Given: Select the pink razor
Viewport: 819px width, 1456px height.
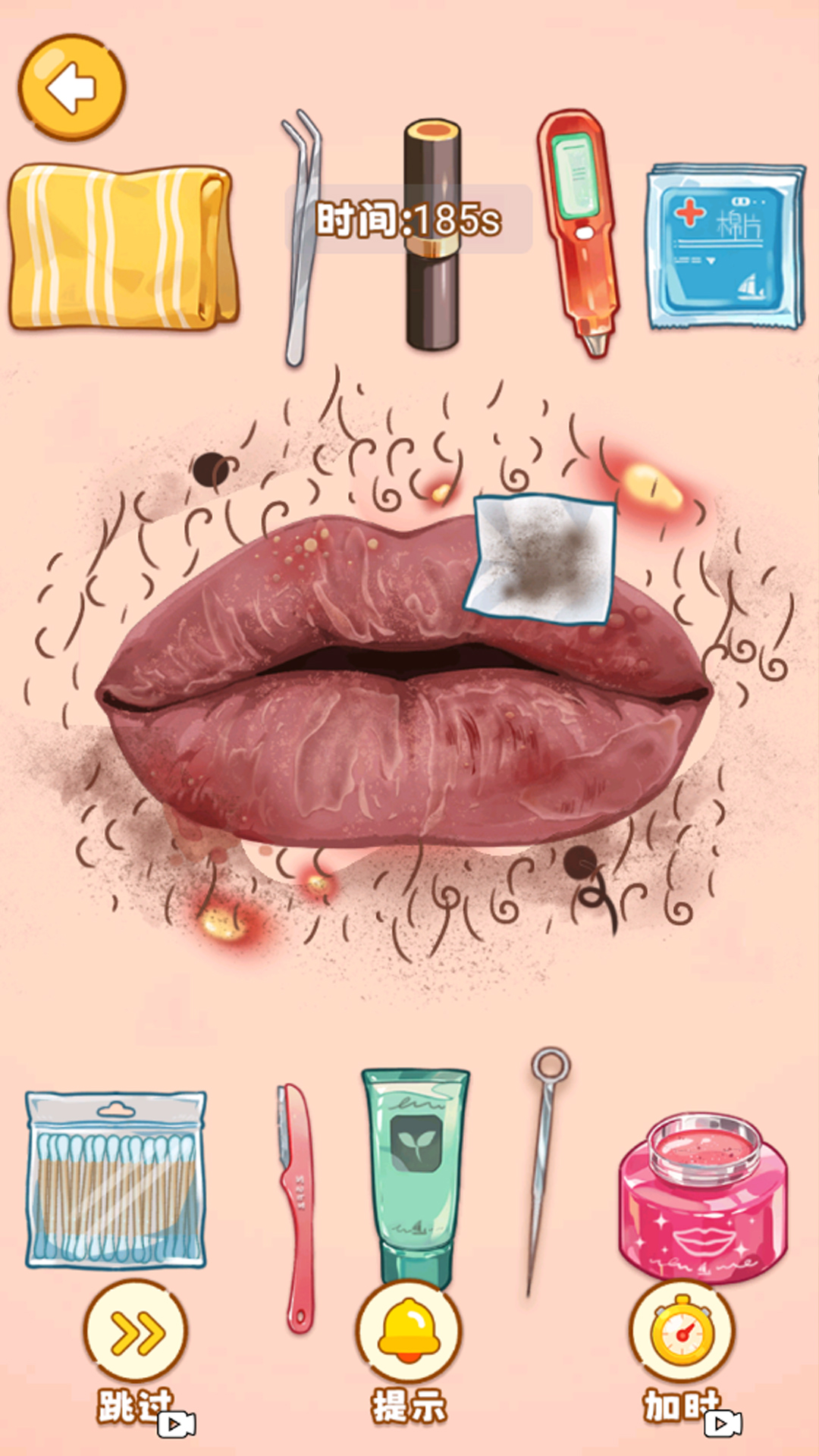Looking at the screenshot, I should (x=297, y=1206).
